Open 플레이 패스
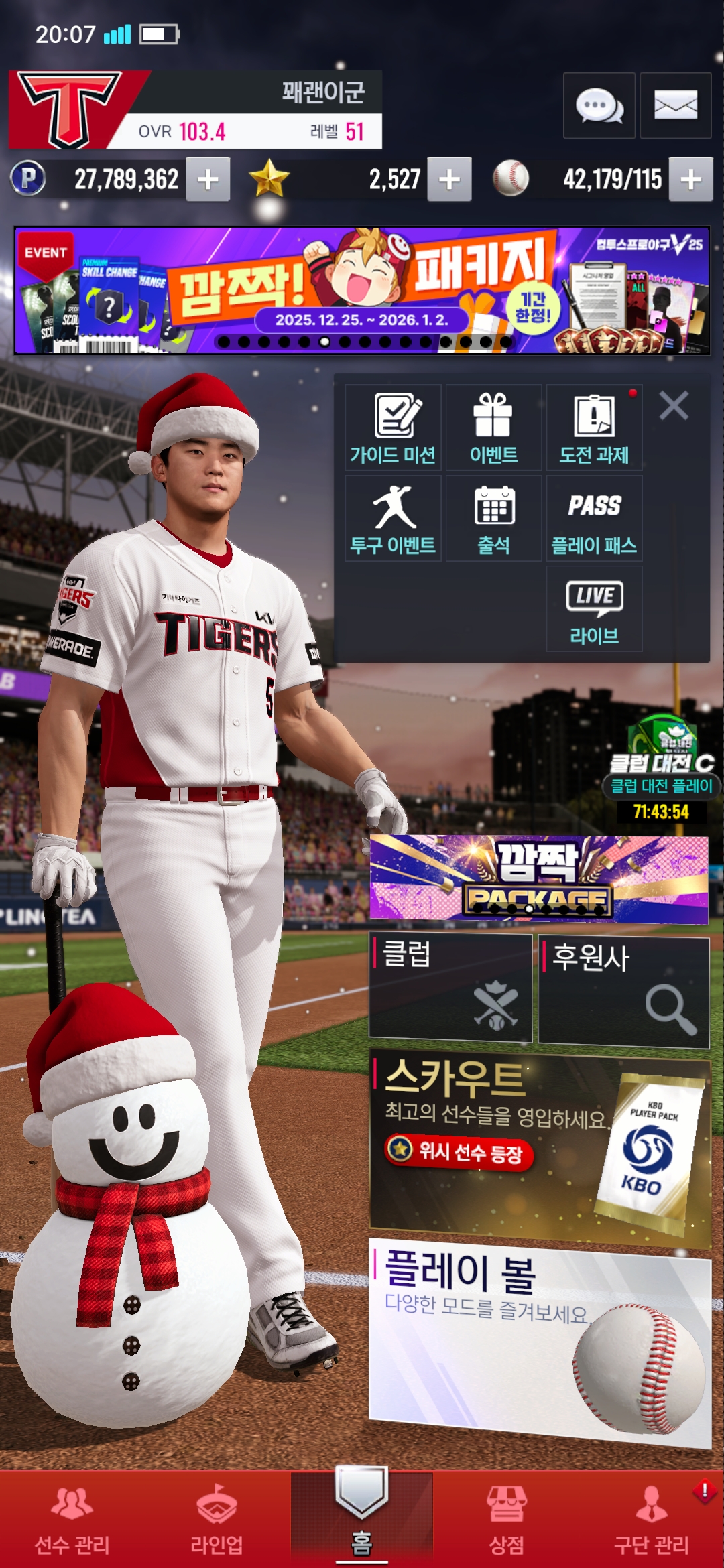 click(x=594, y=518)
